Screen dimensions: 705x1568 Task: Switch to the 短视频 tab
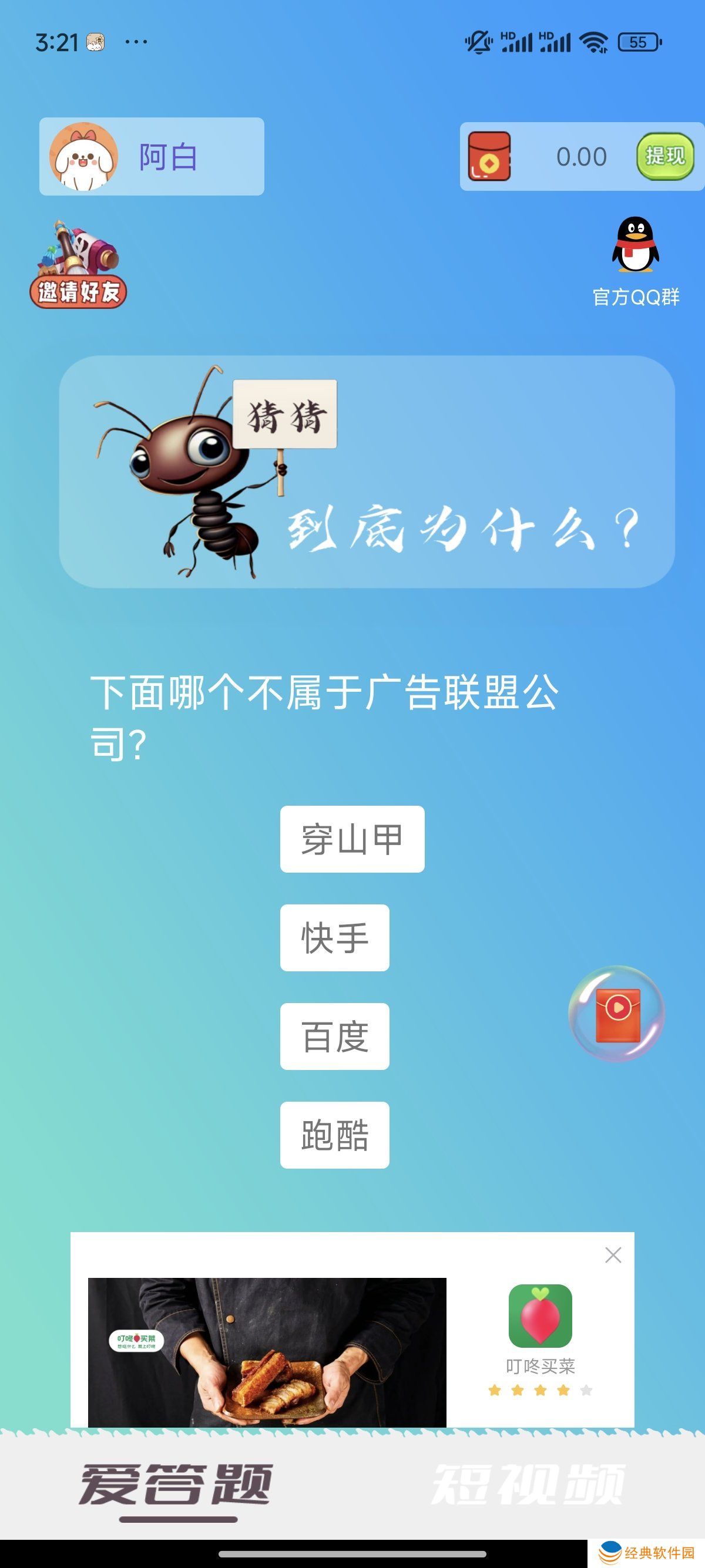(x=528, y=1484)
